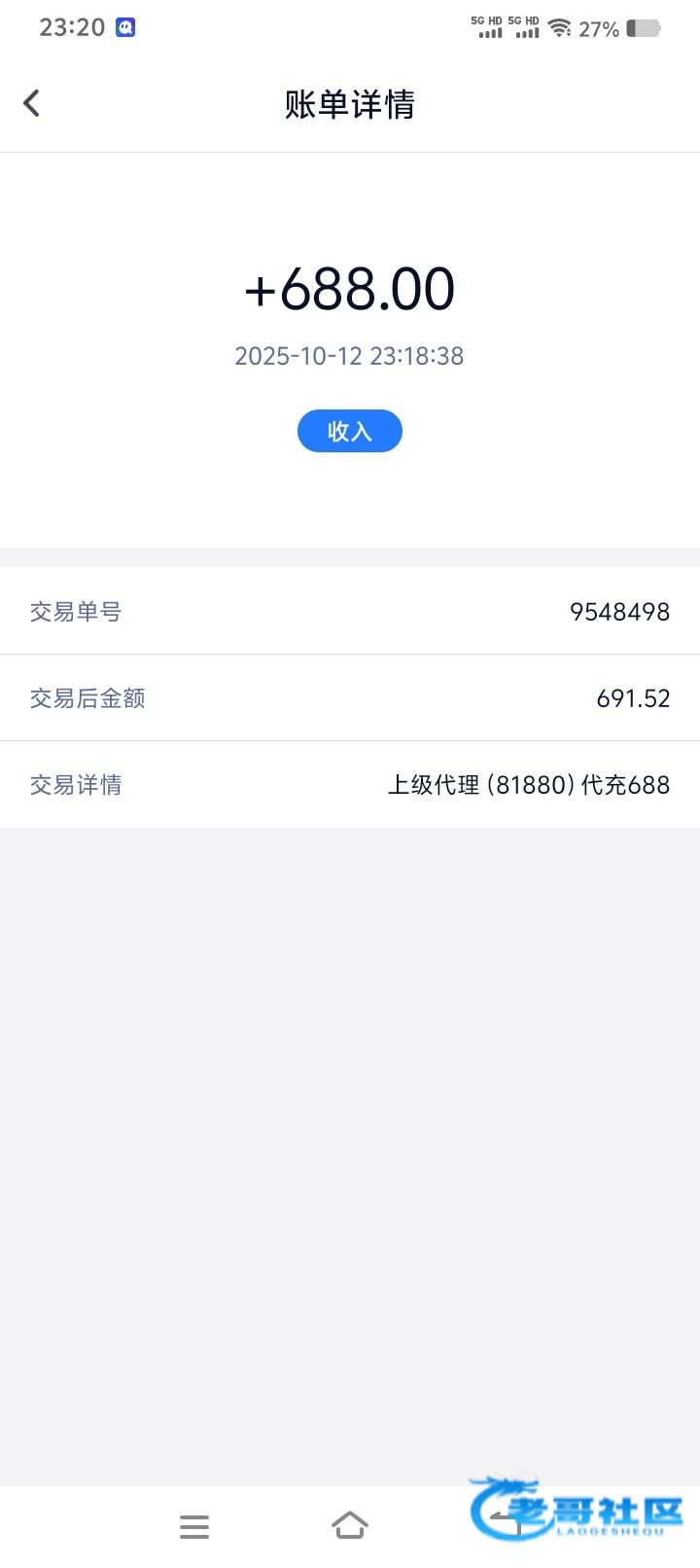This screenshot has height=1568, width=700.
Task: Open the system recent apps view
Action: [x=194, y=1526]
